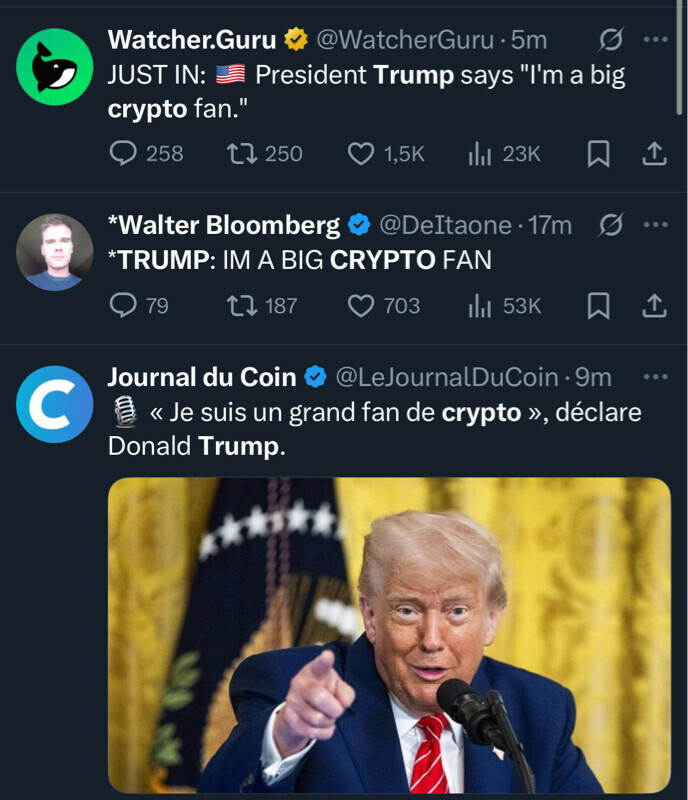Bookmark Walter Bloomberg's tweet

click(598, 306)
